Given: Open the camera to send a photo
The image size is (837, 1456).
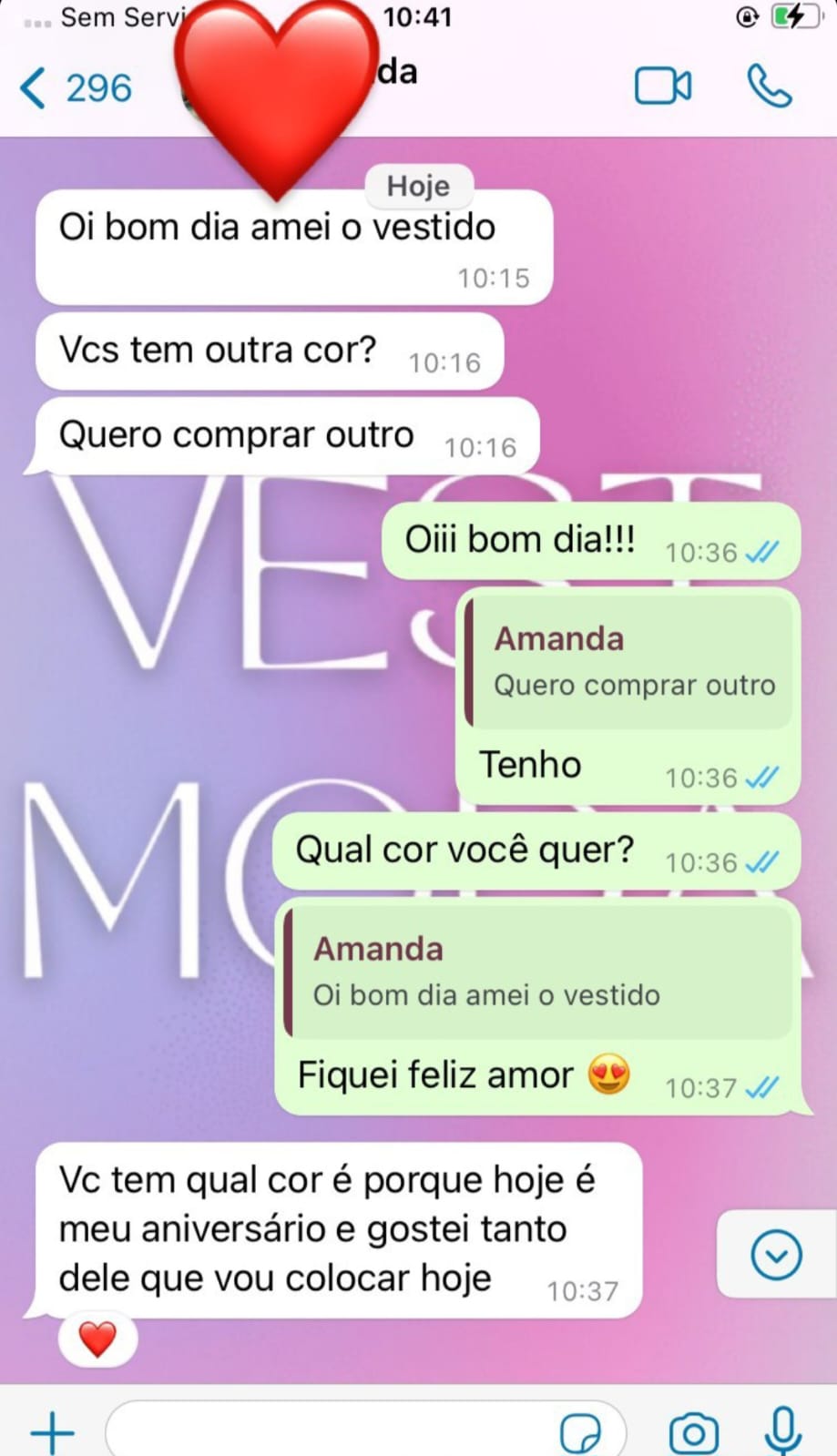Looking at the screenshot, I should pyautogui.click(x=693, y=1433).
